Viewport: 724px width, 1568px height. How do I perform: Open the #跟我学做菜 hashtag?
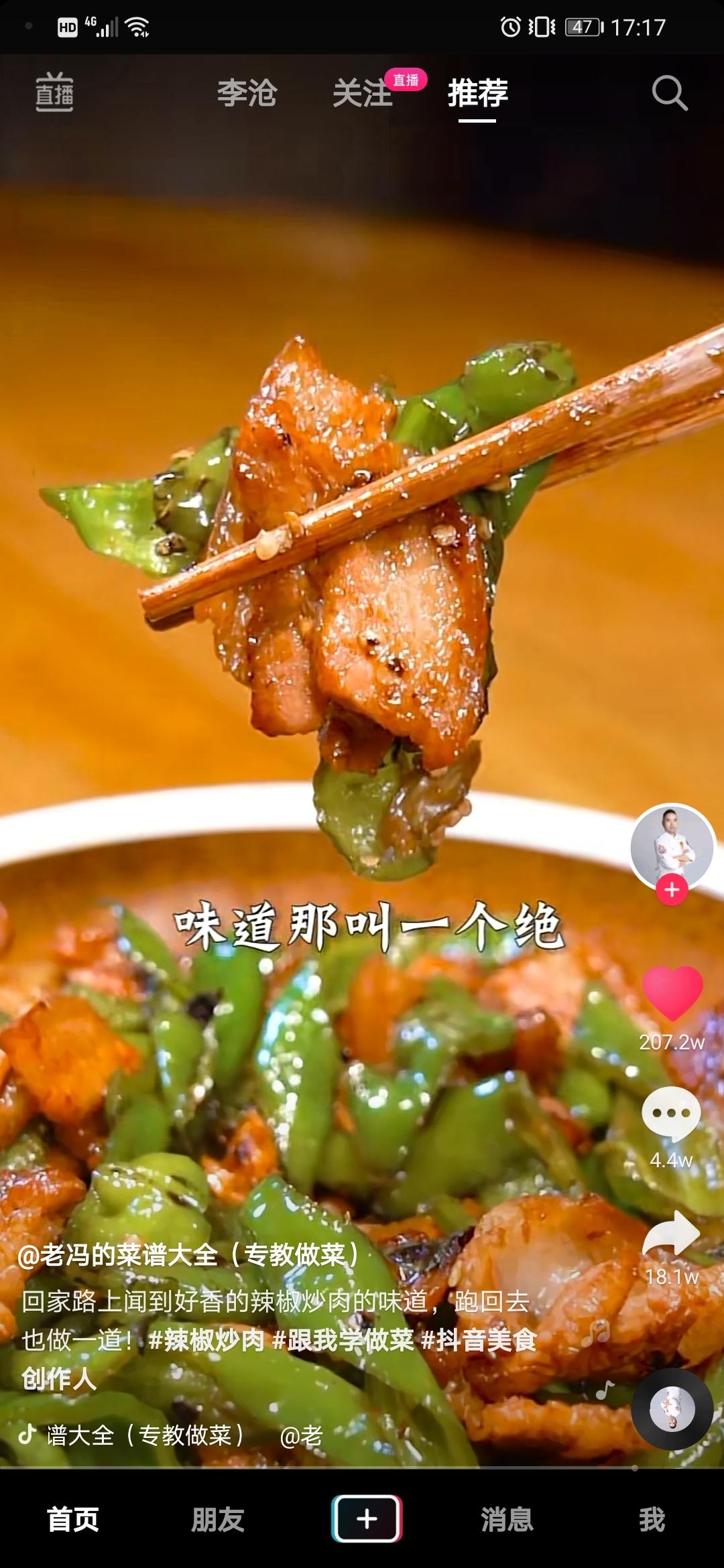tap(343, 1340)
